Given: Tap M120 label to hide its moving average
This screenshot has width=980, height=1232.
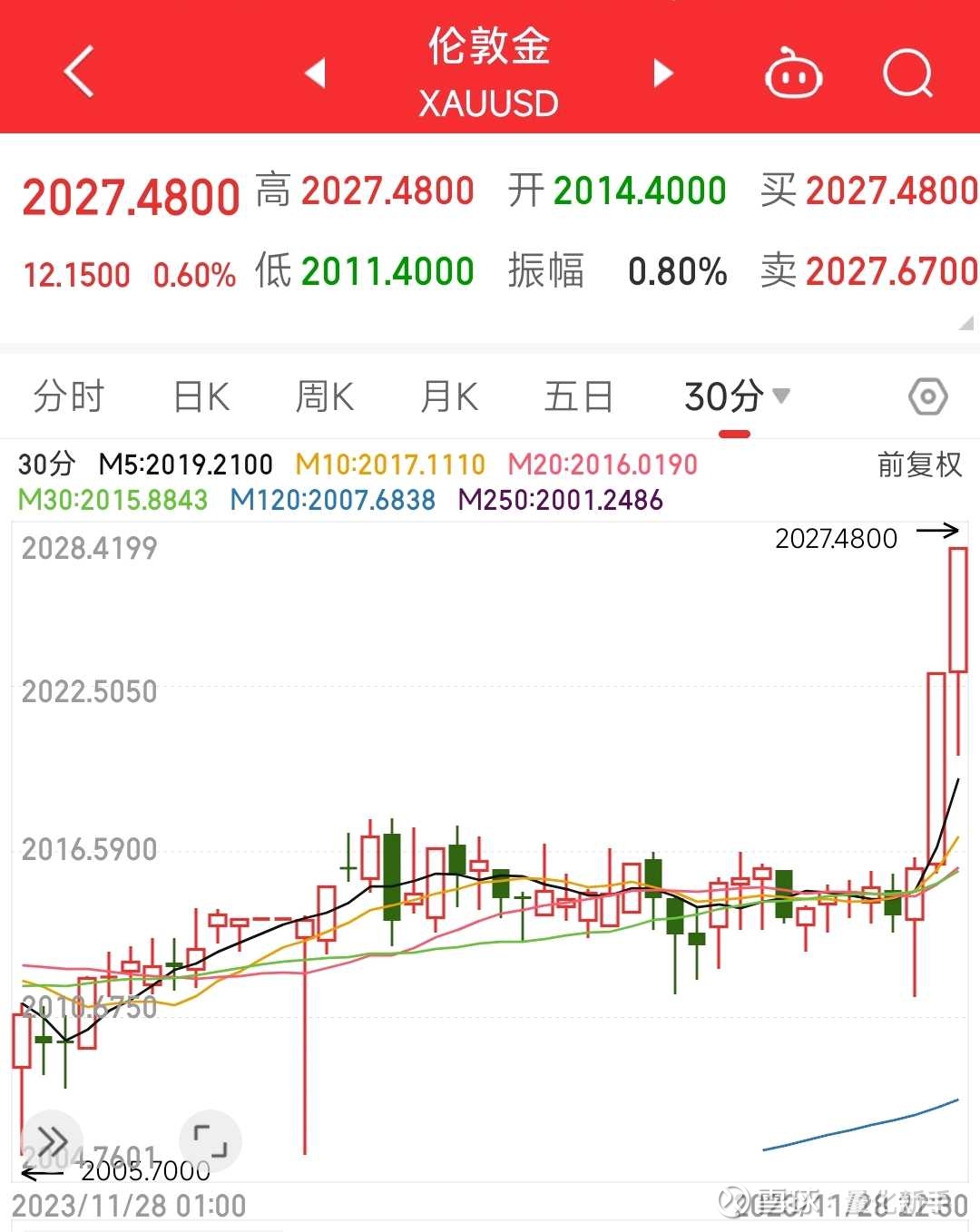Looking at the screenshot, I should 333,499.
